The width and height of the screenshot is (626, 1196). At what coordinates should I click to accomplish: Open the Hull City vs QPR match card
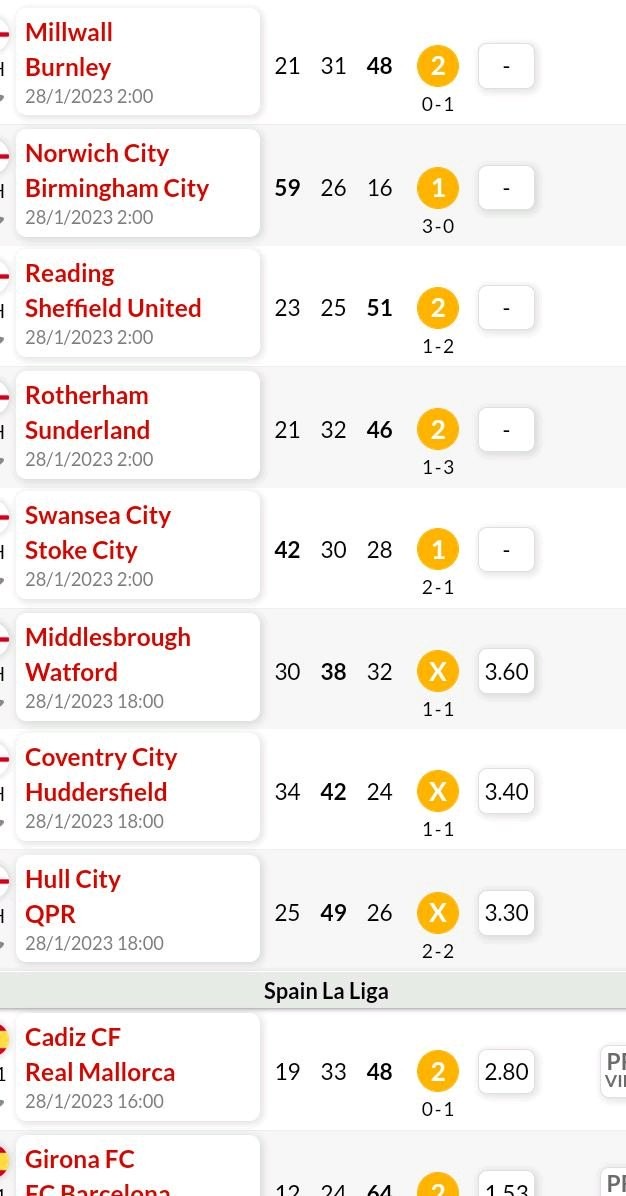[137, 908]
